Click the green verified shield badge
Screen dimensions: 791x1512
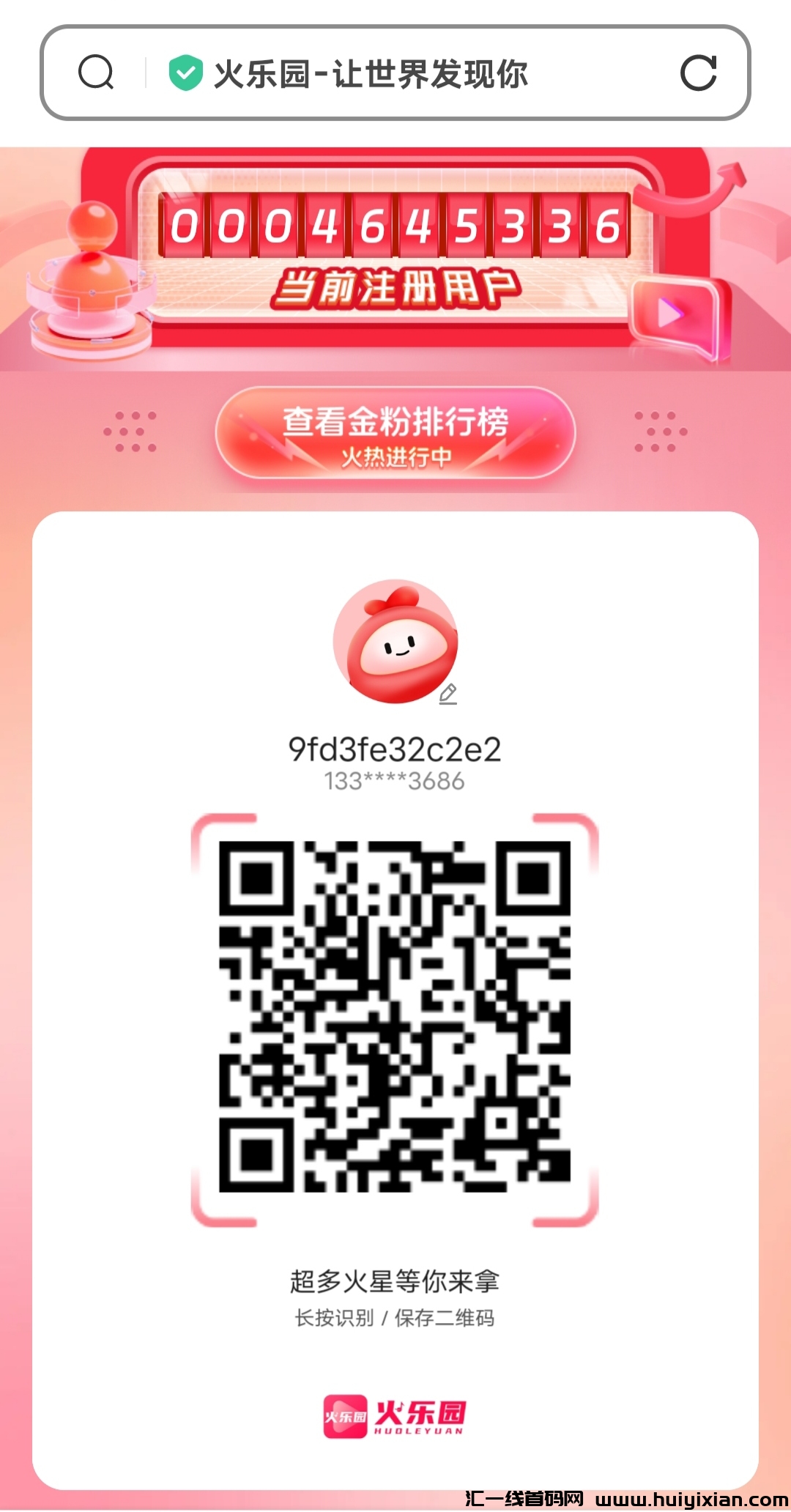click(x=185, y=72)
